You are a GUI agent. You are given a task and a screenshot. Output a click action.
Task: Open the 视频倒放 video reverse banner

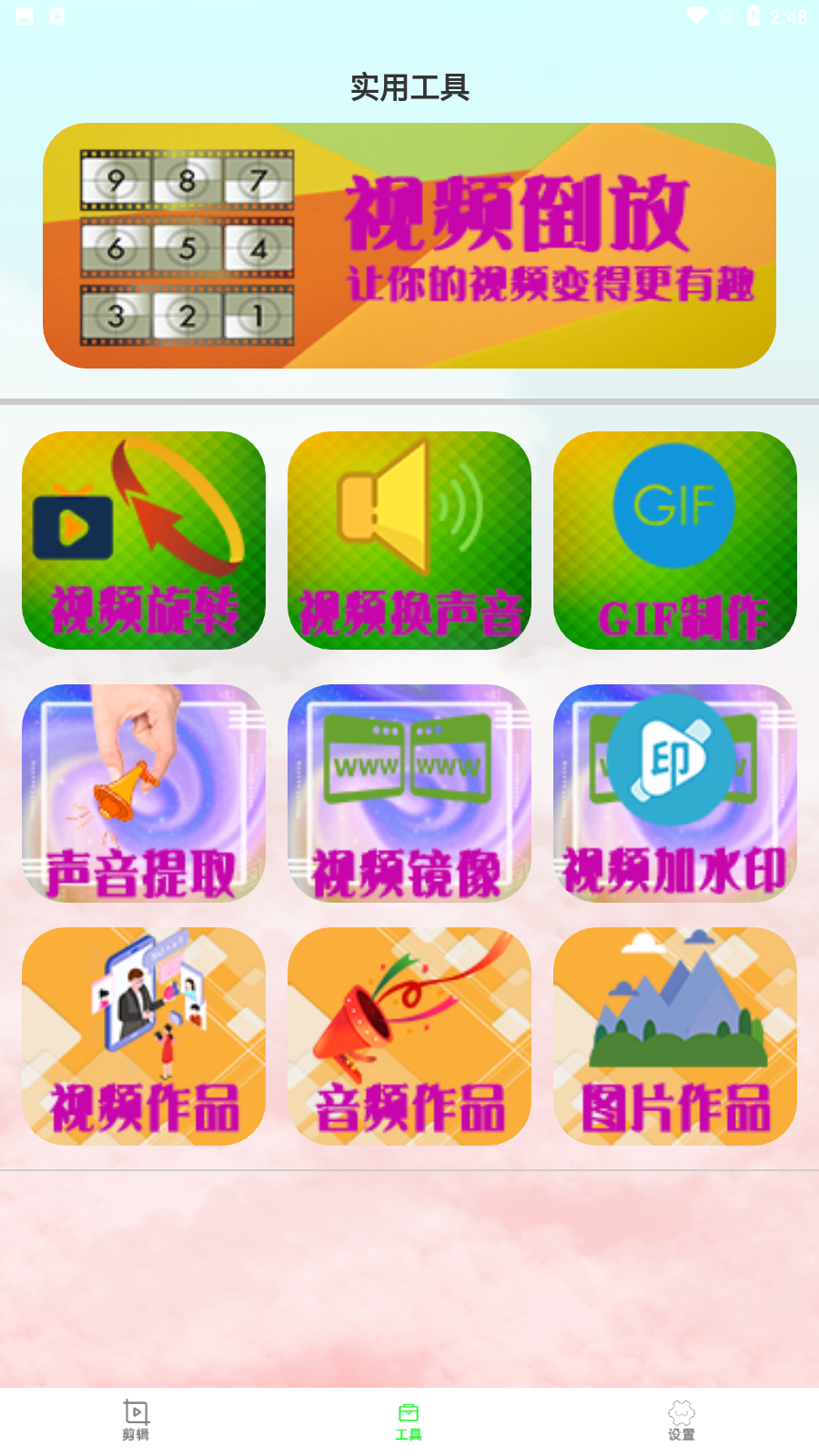(409, 246)
